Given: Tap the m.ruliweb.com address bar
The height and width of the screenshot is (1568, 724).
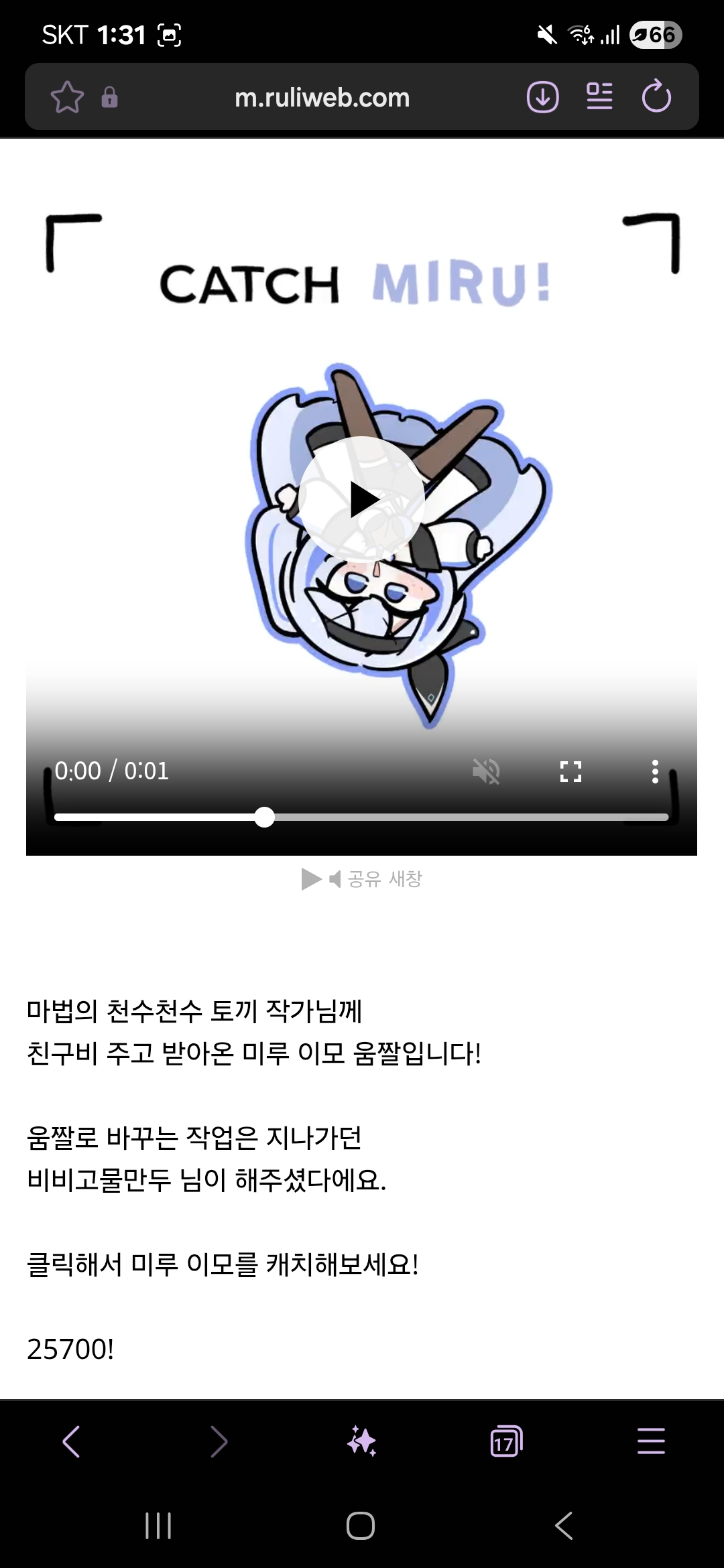Looking at the screenshot, I should pos(322,98).
